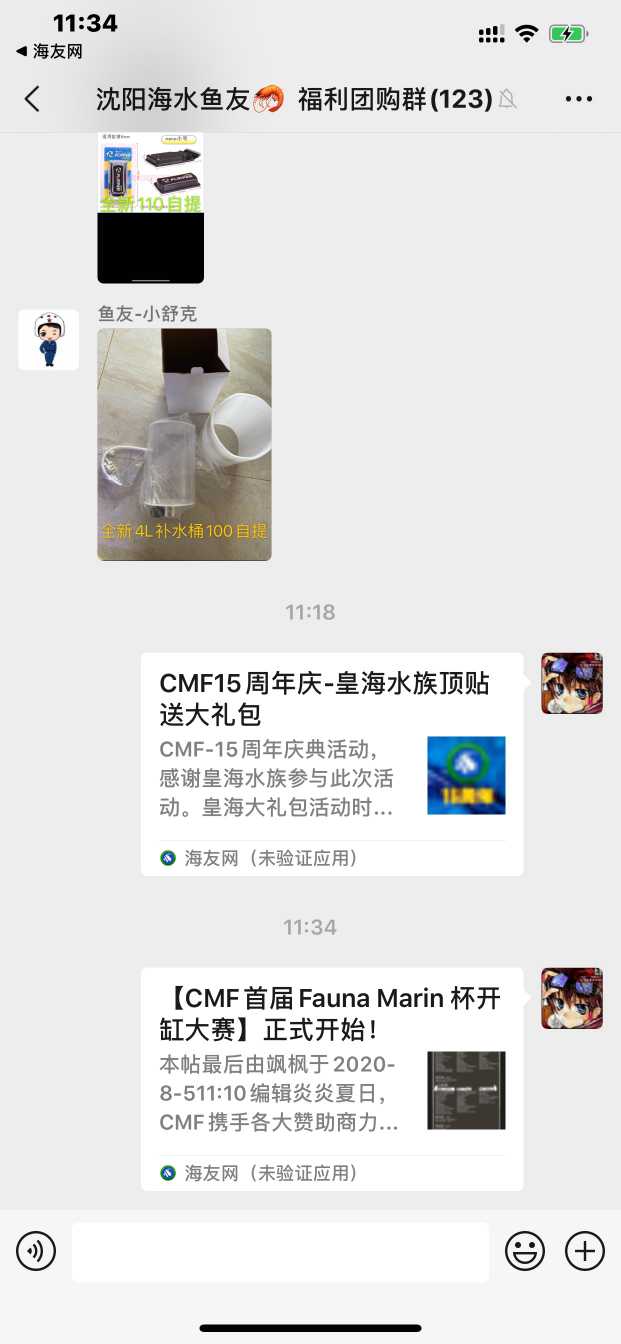View the 全新110自提 product image
The image size is (621, 1344).
click(x=150, y=207)
